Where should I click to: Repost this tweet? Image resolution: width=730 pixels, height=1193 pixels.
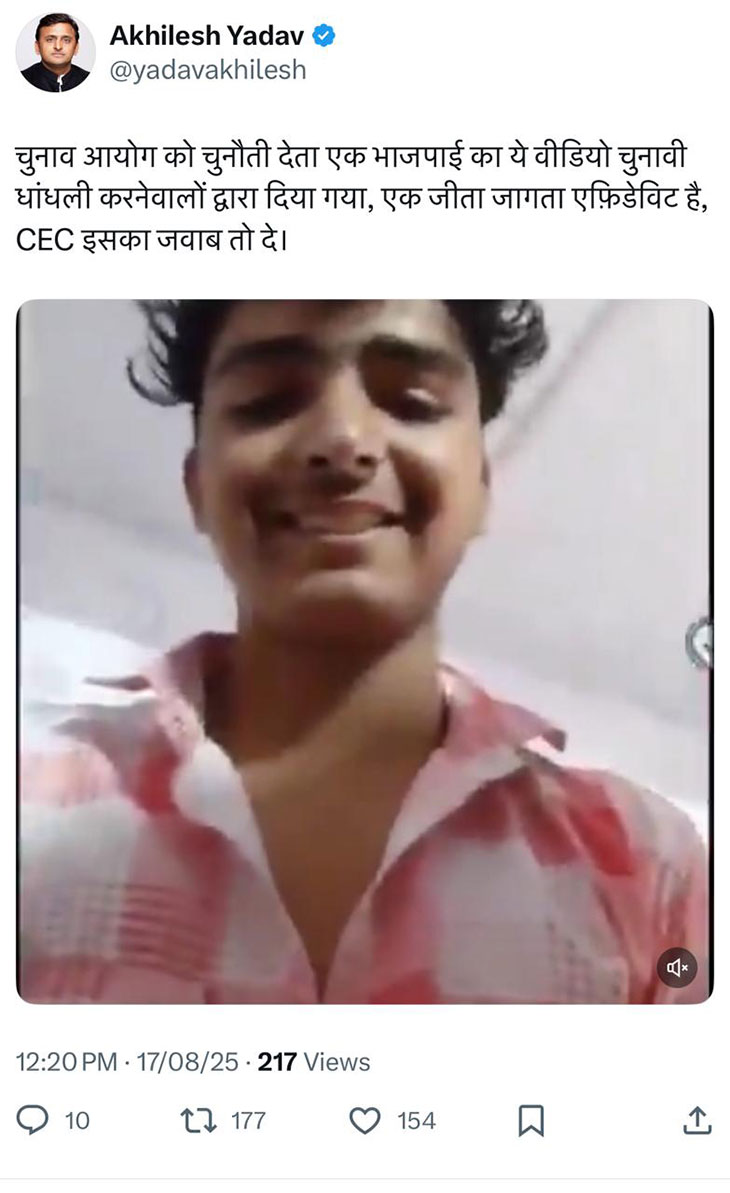[x=198, y=1120]
